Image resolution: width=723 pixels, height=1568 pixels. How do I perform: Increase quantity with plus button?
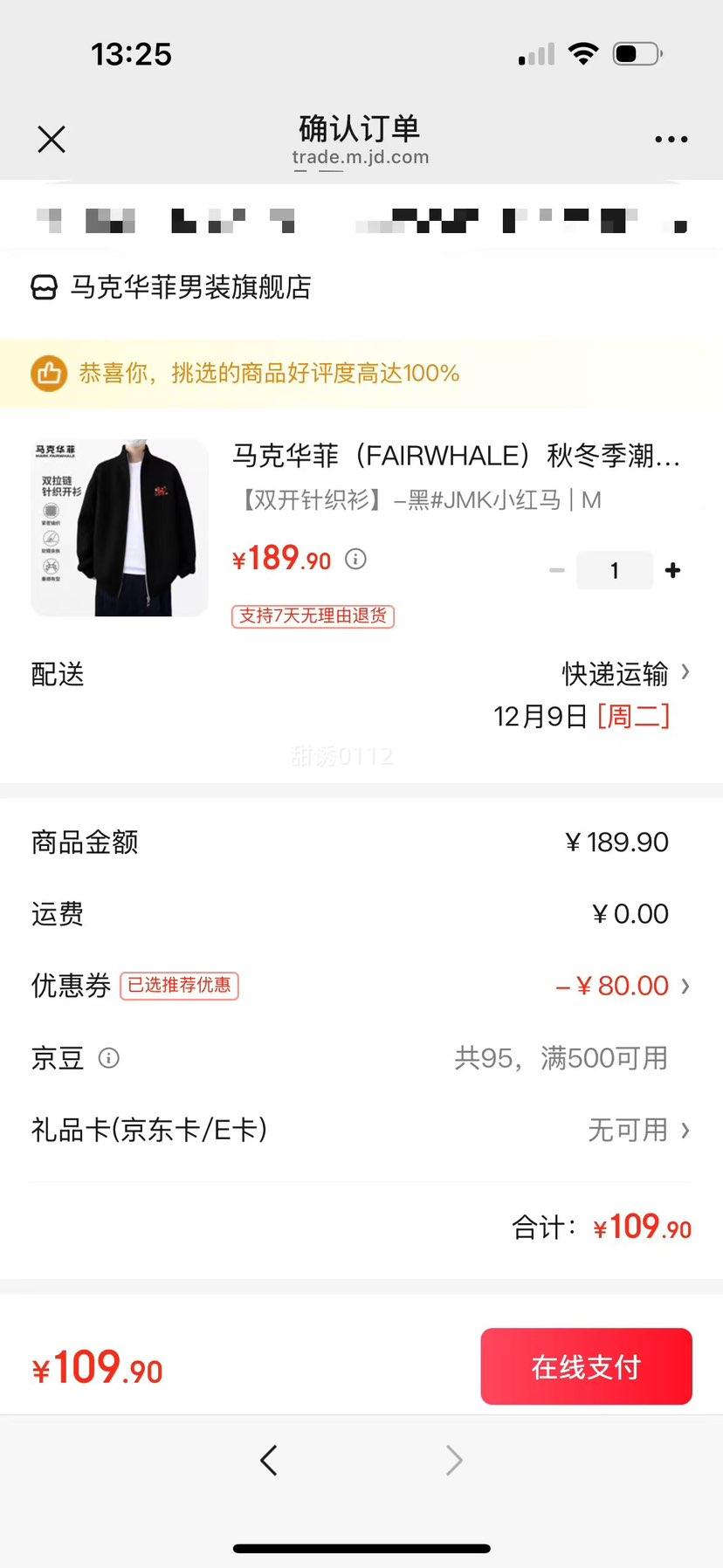[x=672, y=570]
